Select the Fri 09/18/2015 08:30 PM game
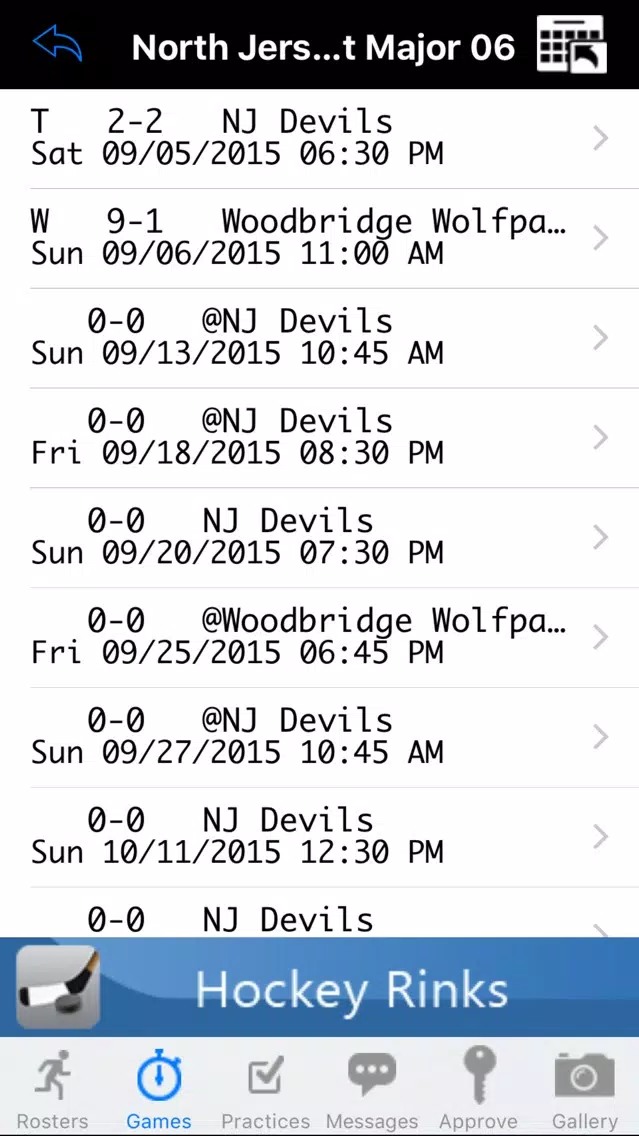639x1136 pixels. tap(320, 438)
